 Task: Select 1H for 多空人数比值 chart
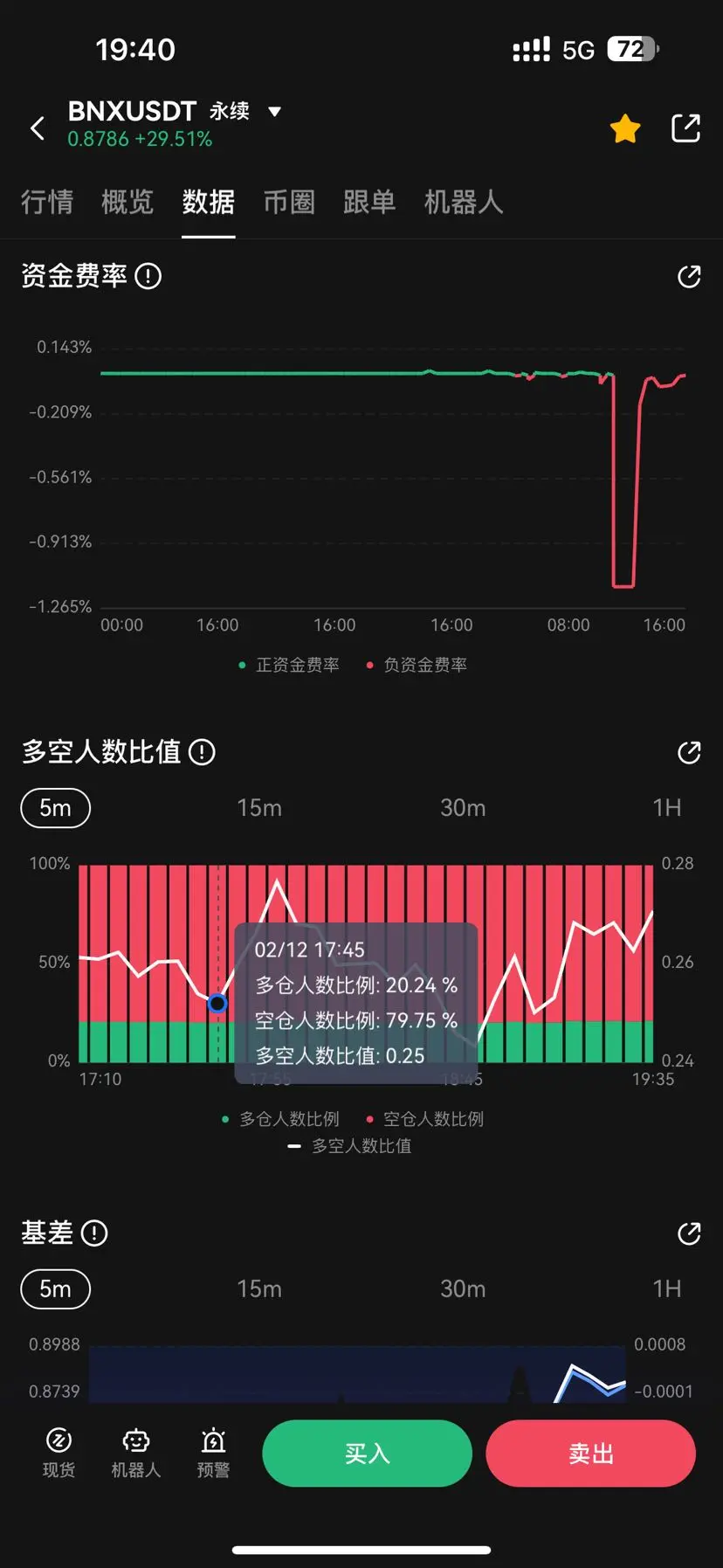tap(667, 808)
